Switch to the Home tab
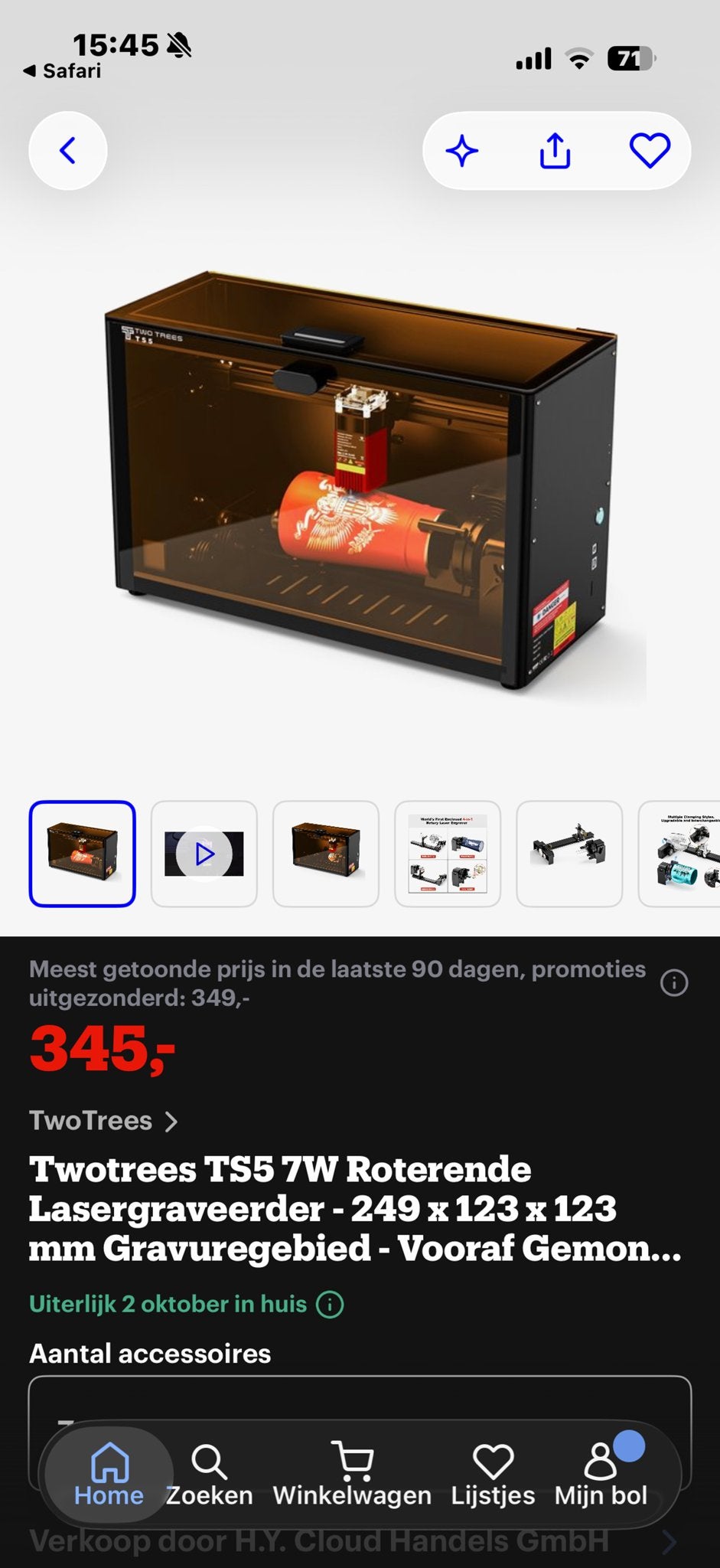 point(109,1475)
